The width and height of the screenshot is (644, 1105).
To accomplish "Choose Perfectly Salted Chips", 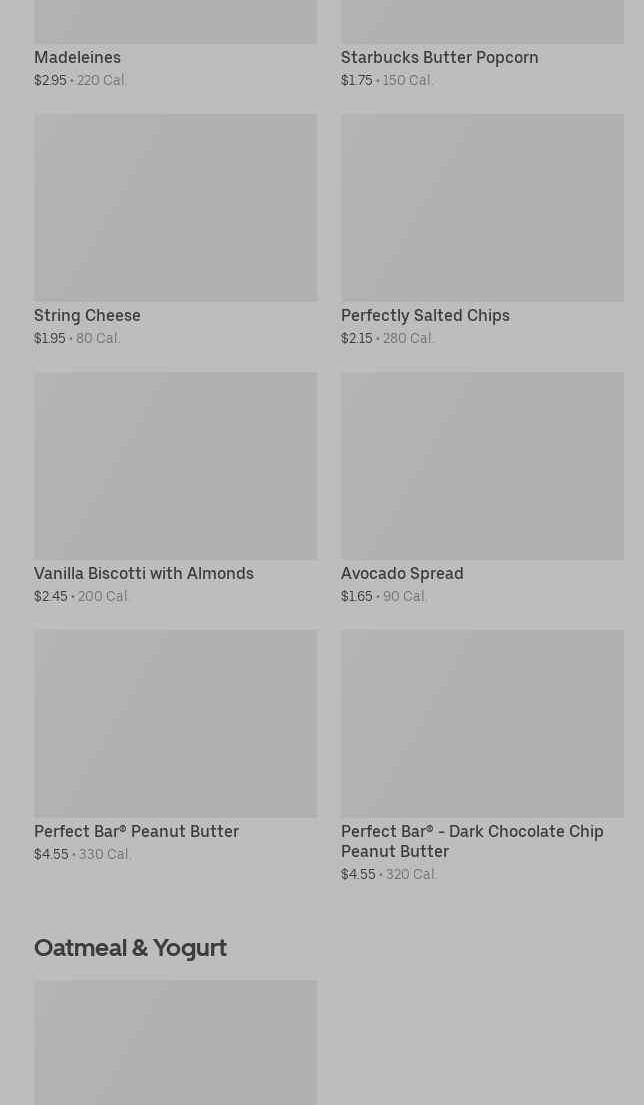I will [x=482, y=230].
